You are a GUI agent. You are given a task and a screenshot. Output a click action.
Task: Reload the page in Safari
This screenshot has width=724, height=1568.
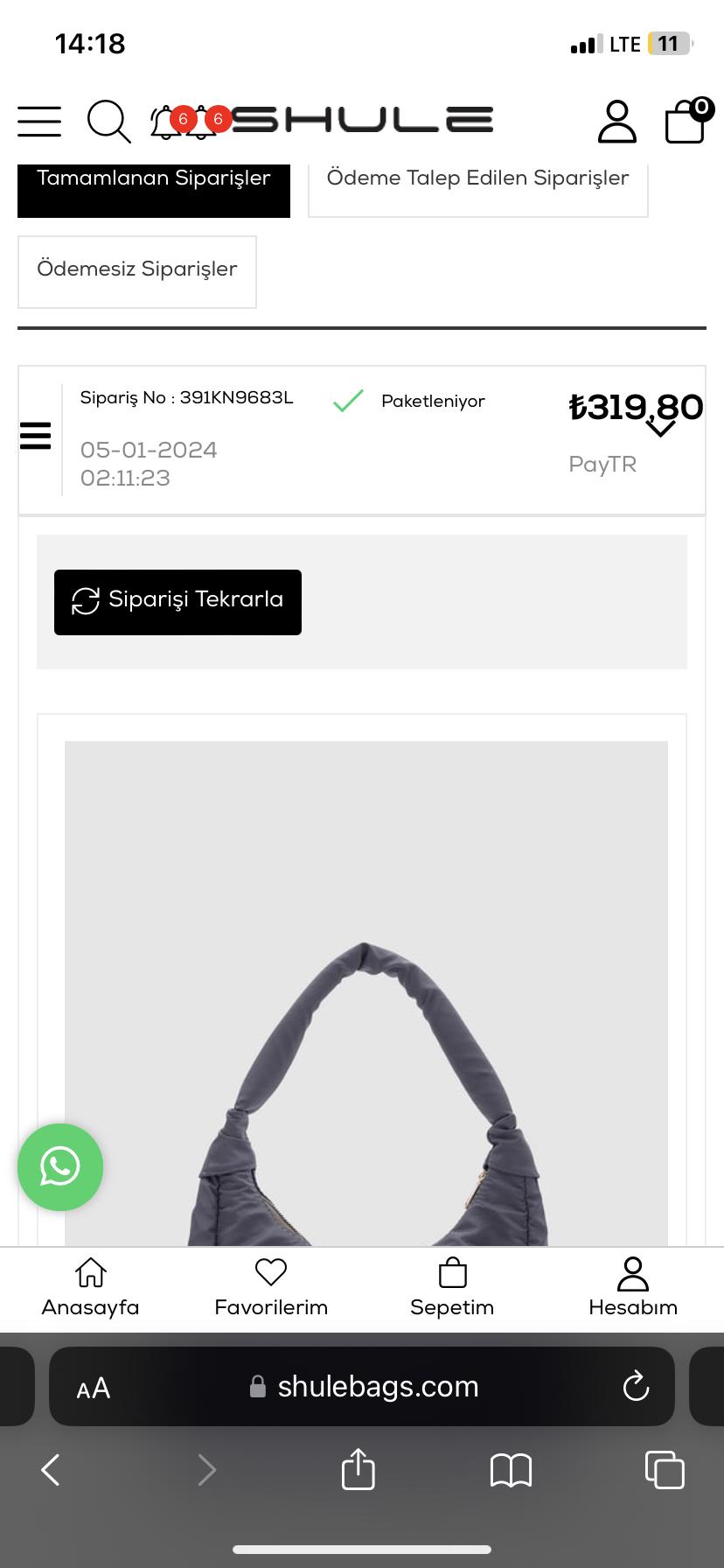(x=636, y=1387)
